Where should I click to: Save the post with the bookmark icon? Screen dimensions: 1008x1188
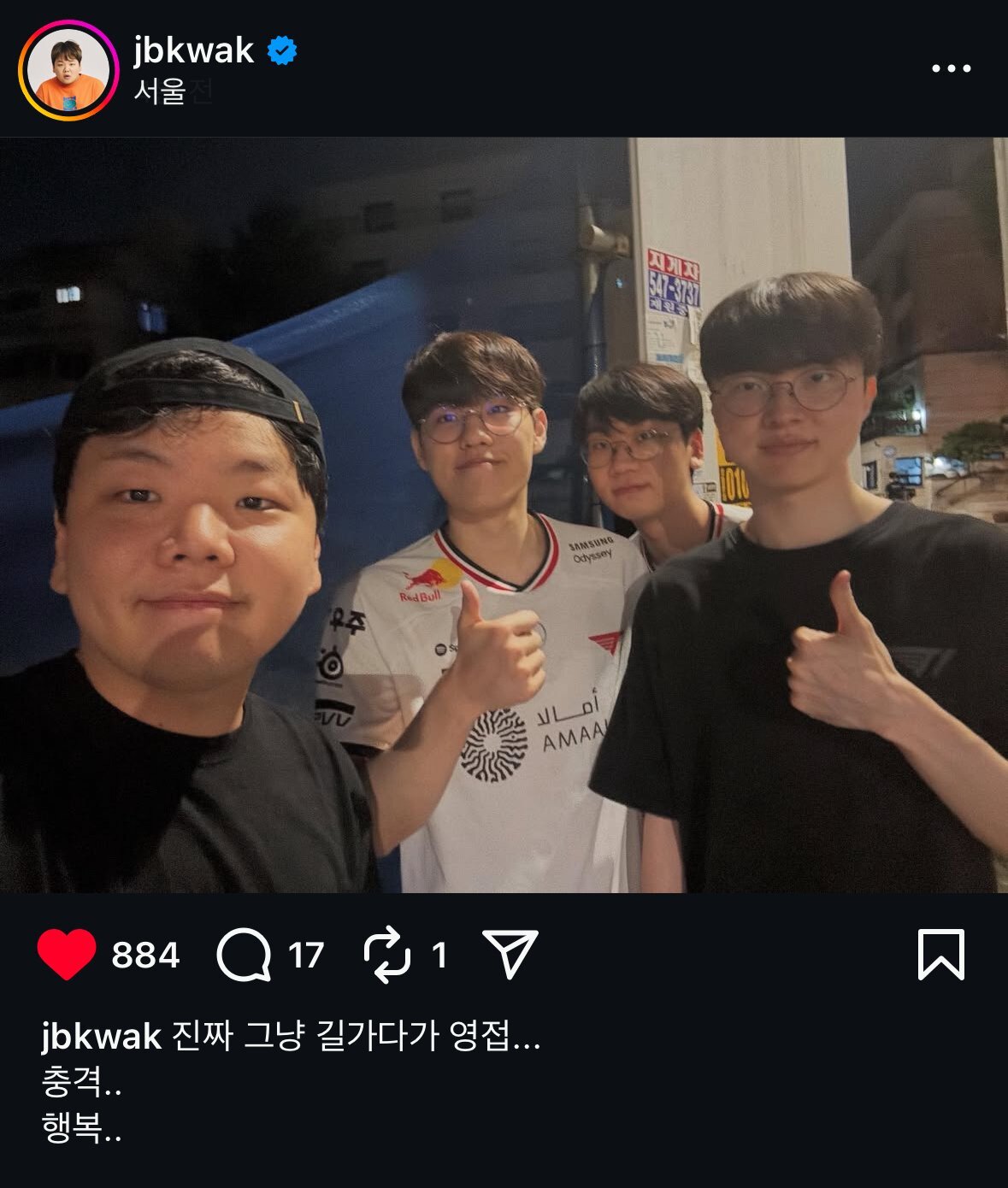940,954
